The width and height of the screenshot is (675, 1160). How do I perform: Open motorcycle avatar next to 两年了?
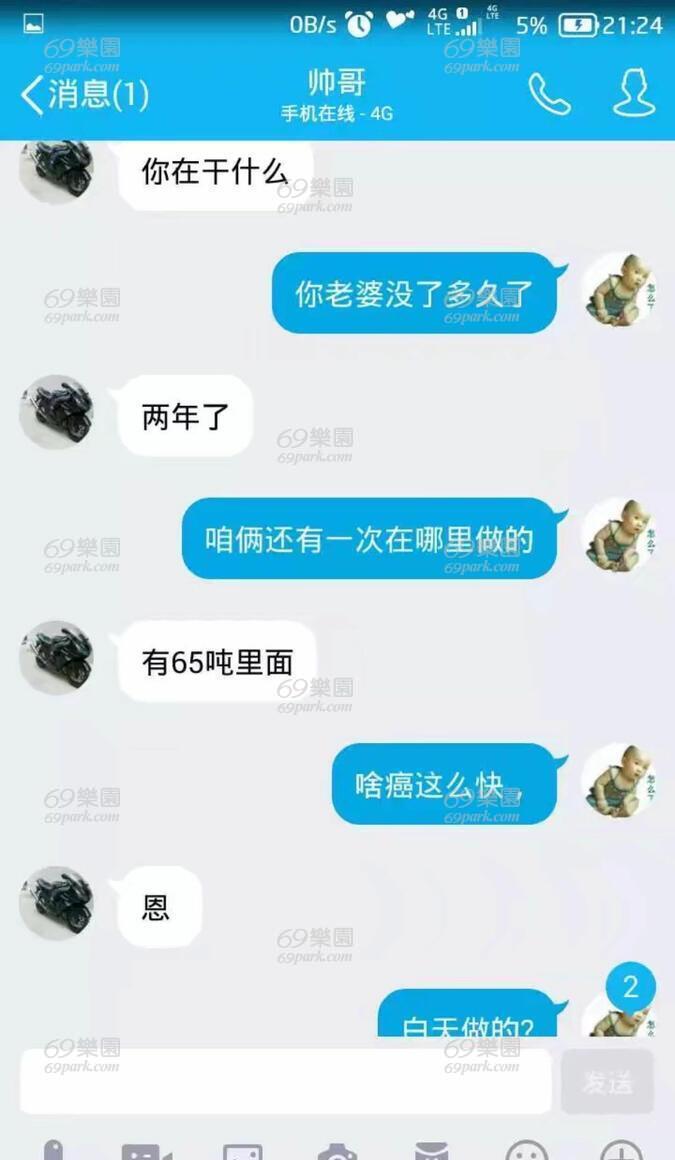coord(56,411)
